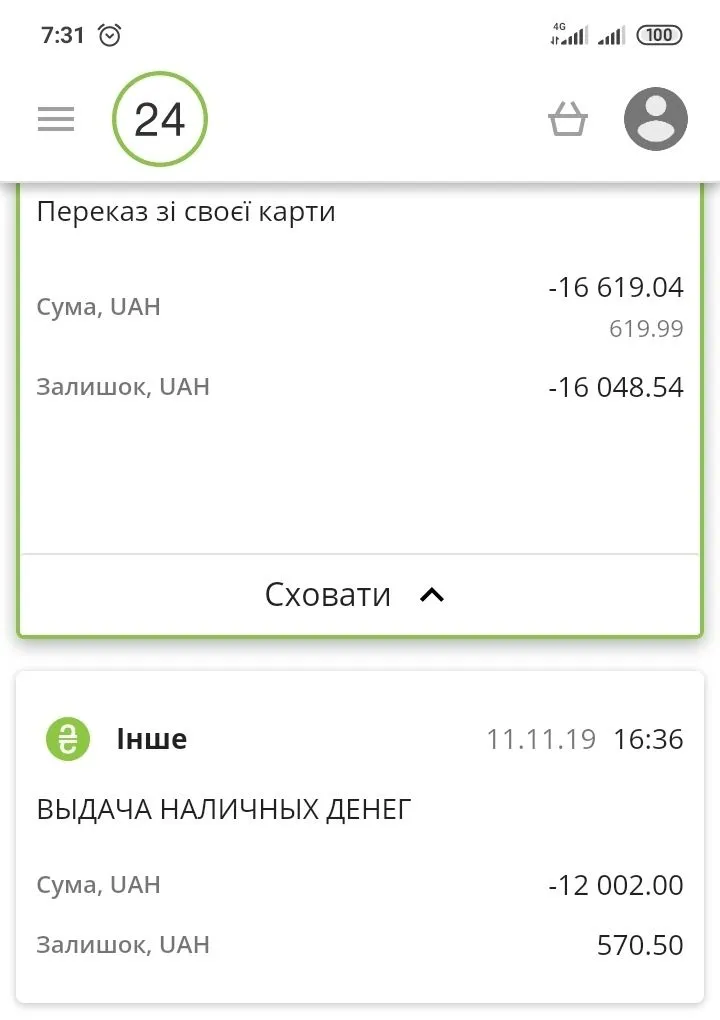The image size is (720, 1020).
Task: Open the shopping basket
Action: point(568,120)
